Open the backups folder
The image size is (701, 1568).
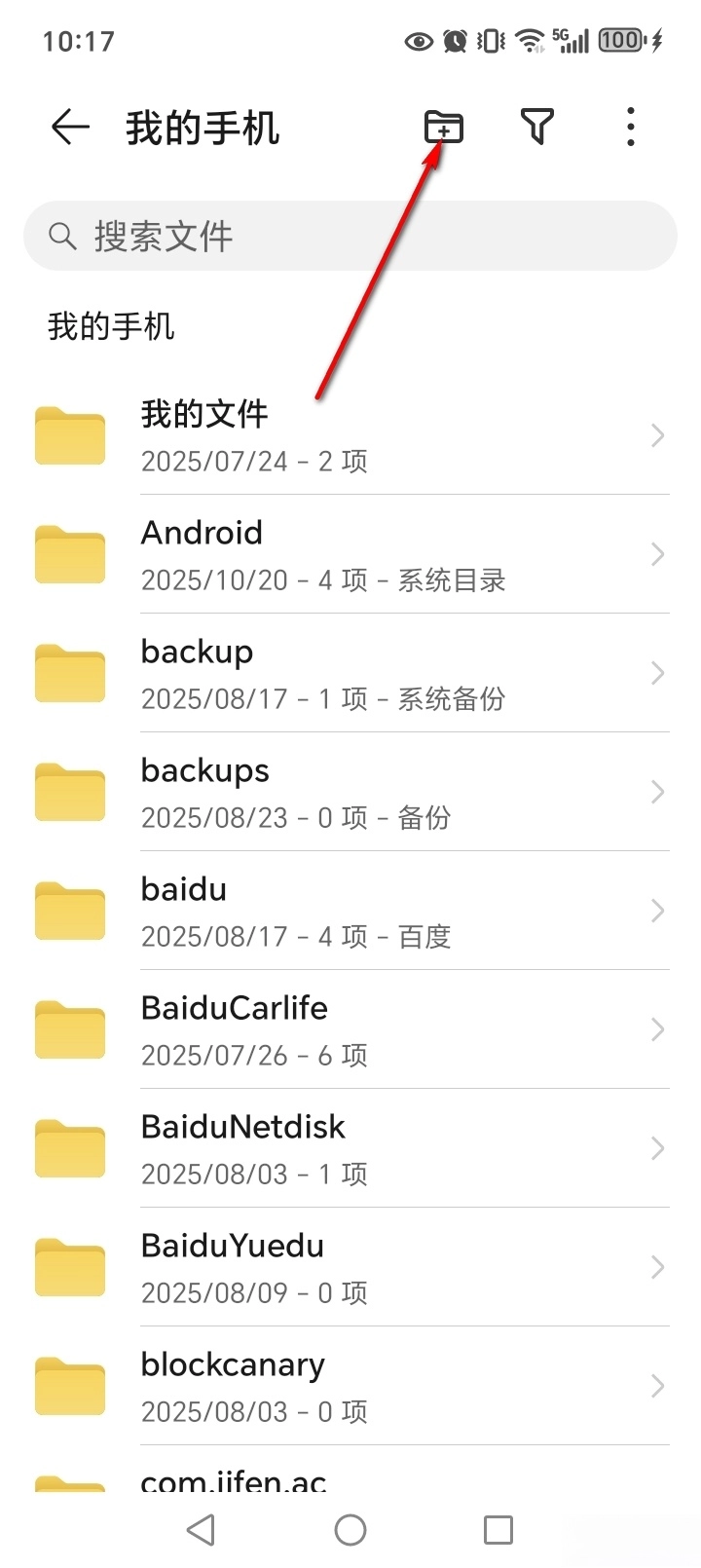[x=350, y=792]
